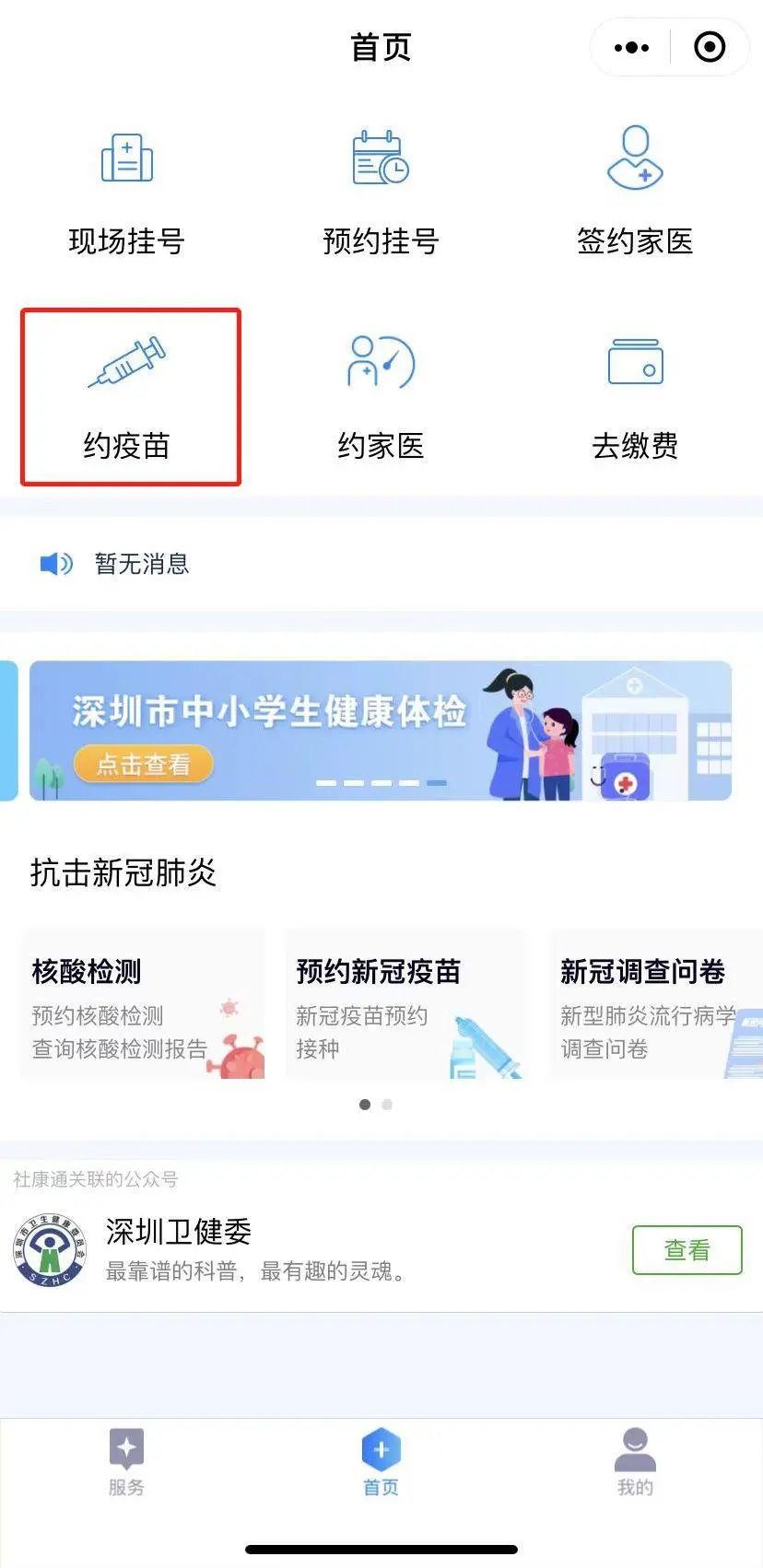763x1568 pixels.
Task: Tap 查看 for 深圳卫健委 official account
Action: click(687, 1250)
